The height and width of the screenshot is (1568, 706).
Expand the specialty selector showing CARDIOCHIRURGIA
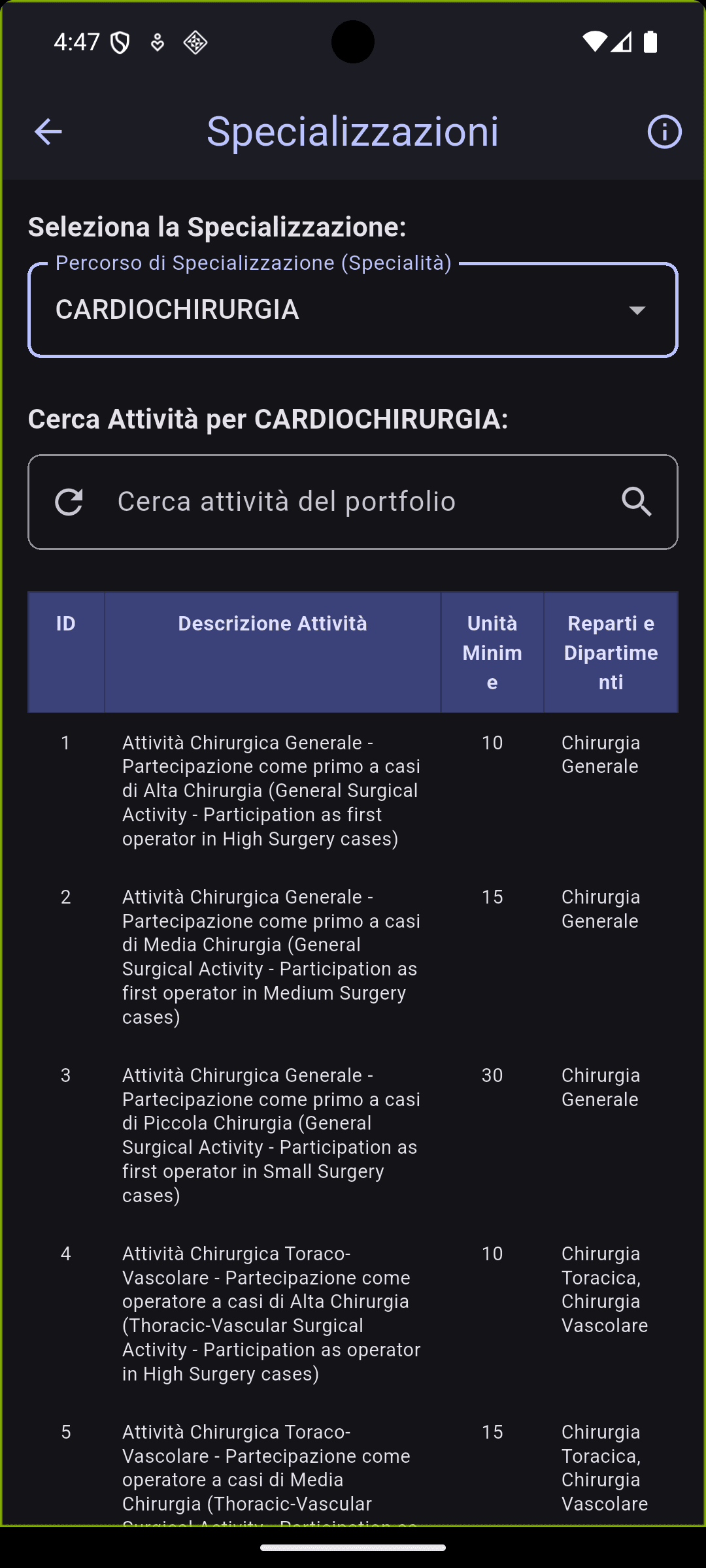point(353,311)
